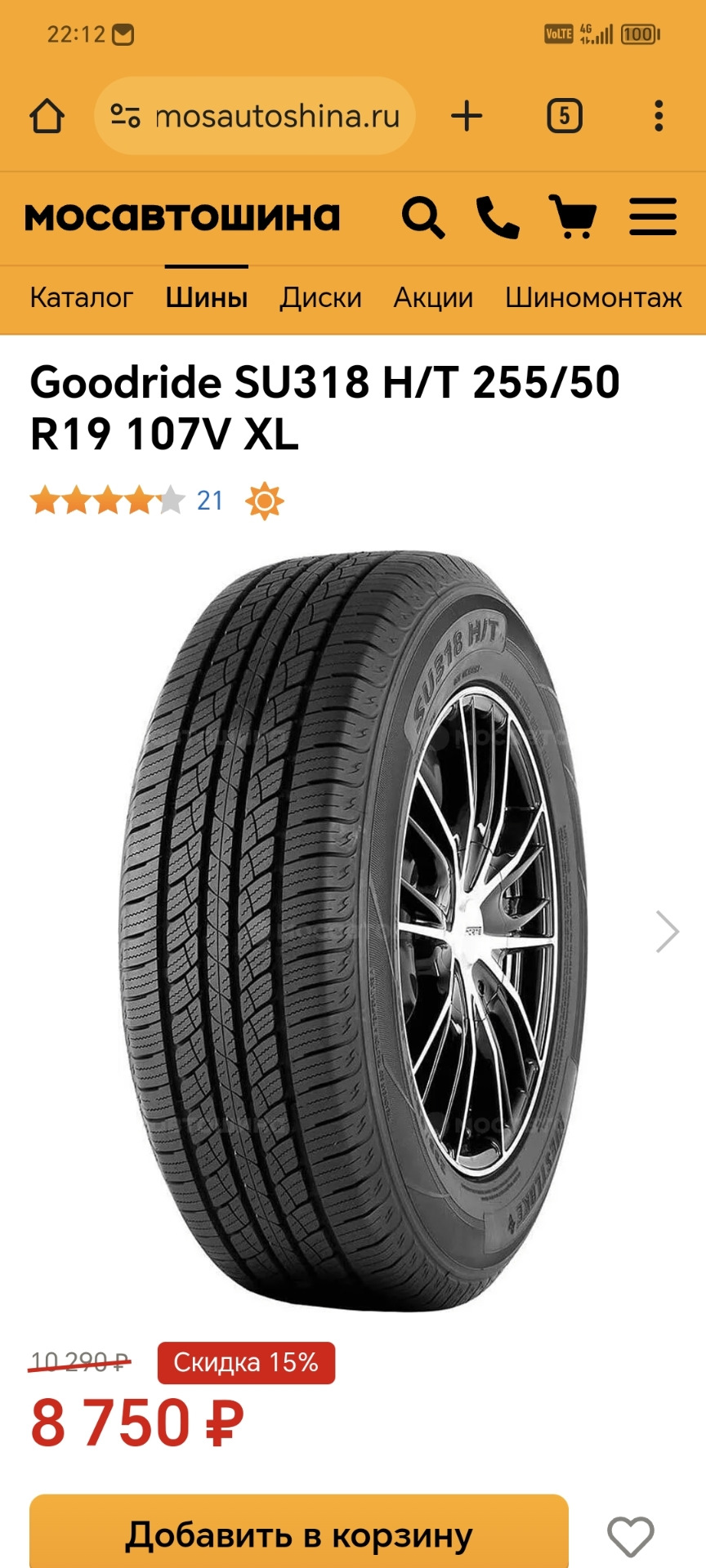Open the 21 reviews link
The height and width of the screenshot is (1568, 706).
210,501
